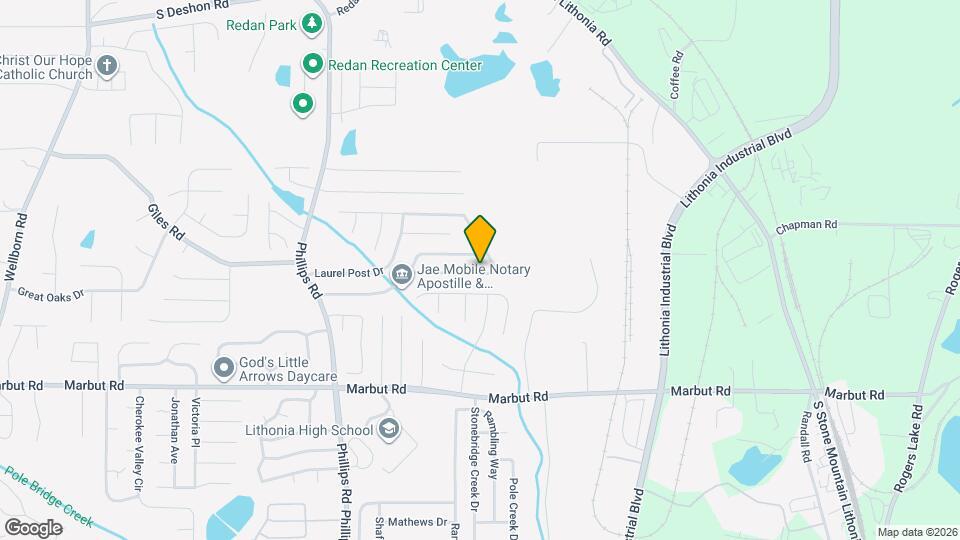Select Christ Our Hope Catholic Church marker
Screen dimensions: 960x540
click(x=108, y=67)
